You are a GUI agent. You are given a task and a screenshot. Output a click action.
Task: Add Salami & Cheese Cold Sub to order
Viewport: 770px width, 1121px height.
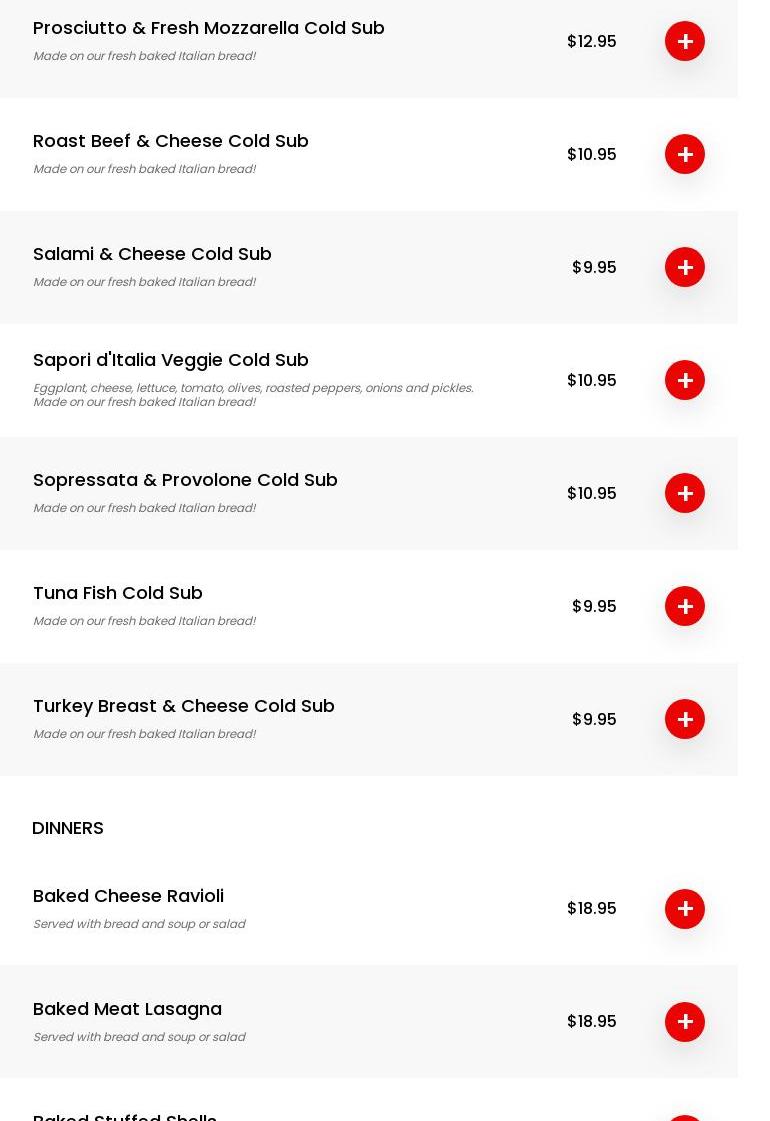[685, 267]
